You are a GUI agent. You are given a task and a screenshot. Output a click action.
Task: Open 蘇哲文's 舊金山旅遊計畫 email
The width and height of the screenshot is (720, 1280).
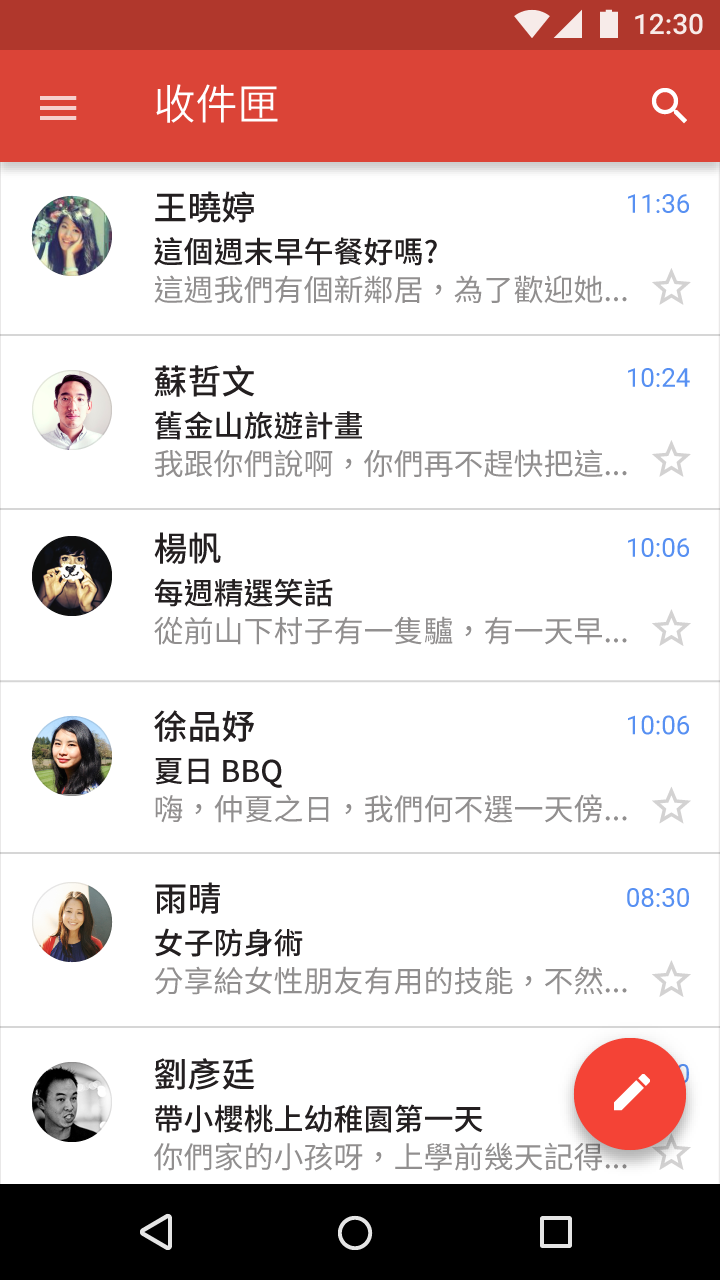tap(360, 423)
